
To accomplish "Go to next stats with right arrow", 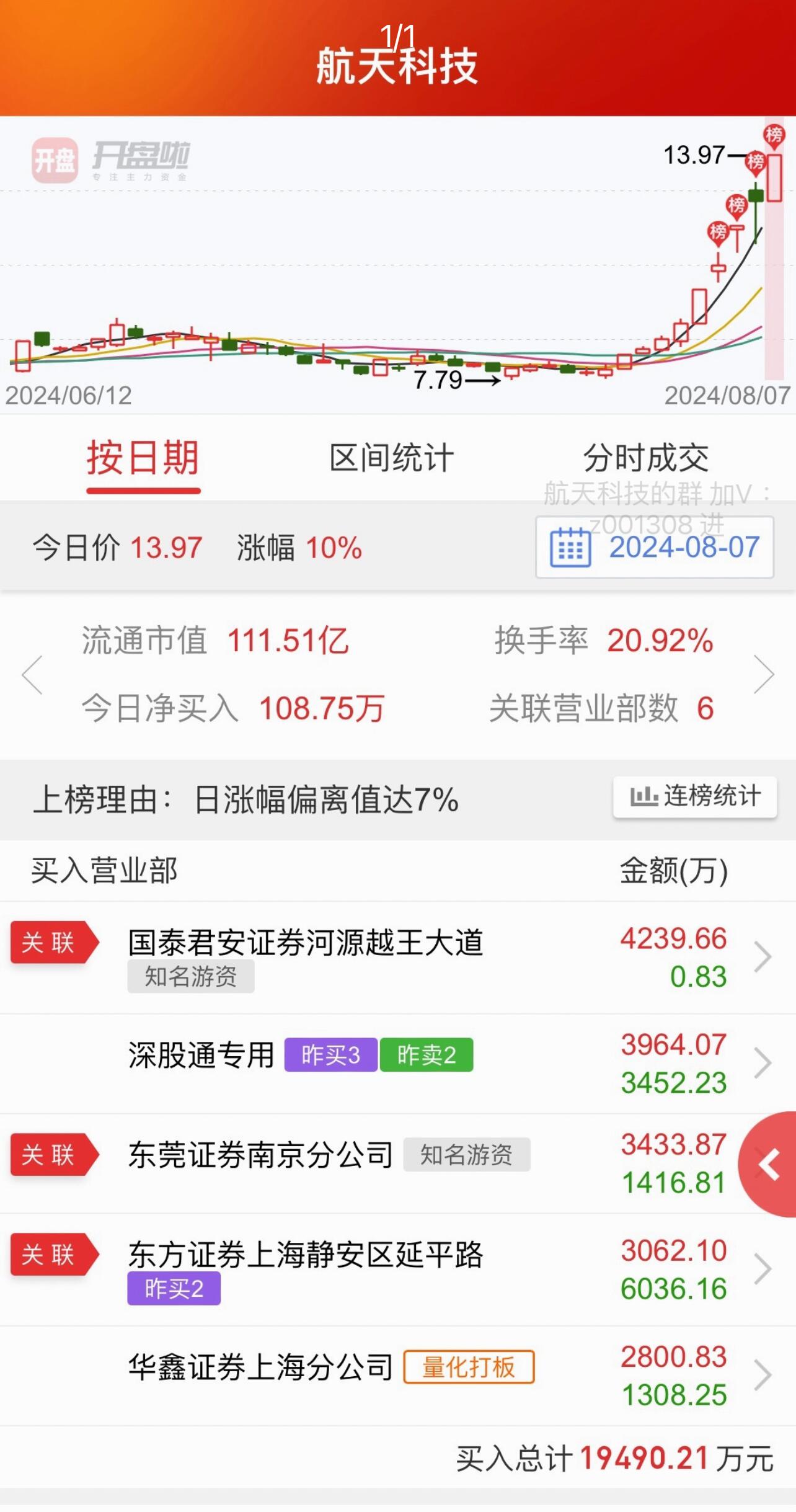I will (764, 675).
